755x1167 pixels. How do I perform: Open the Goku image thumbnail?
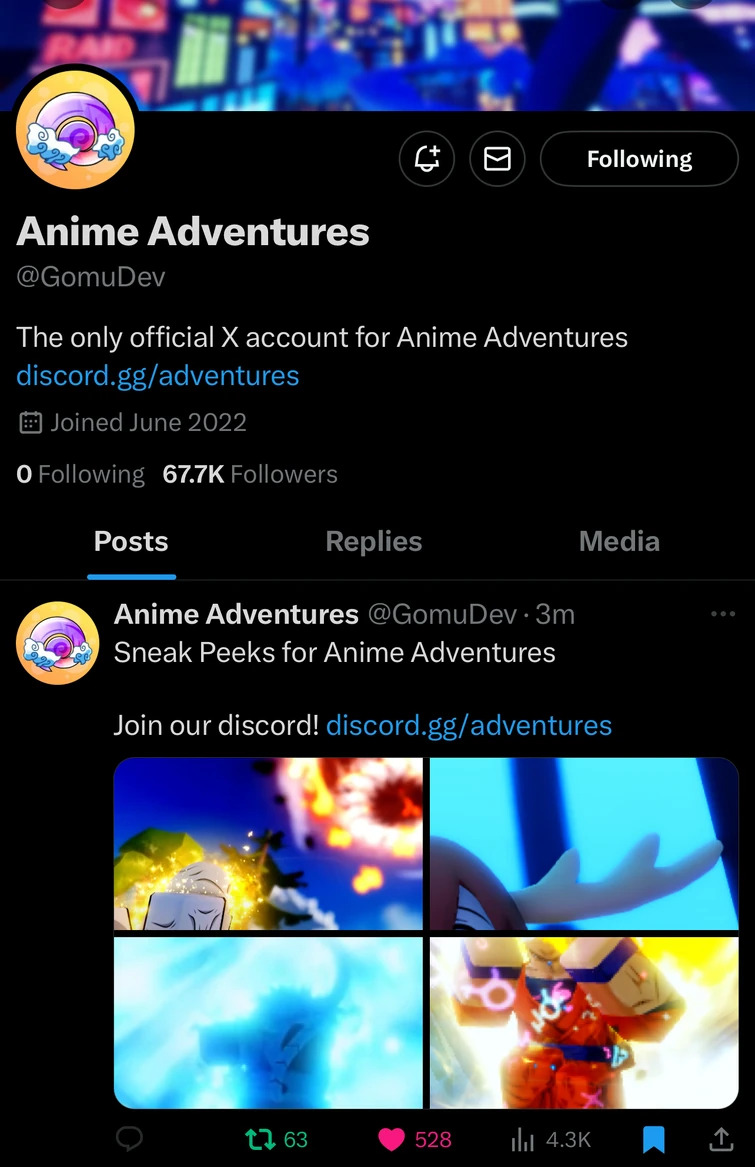584,1022
